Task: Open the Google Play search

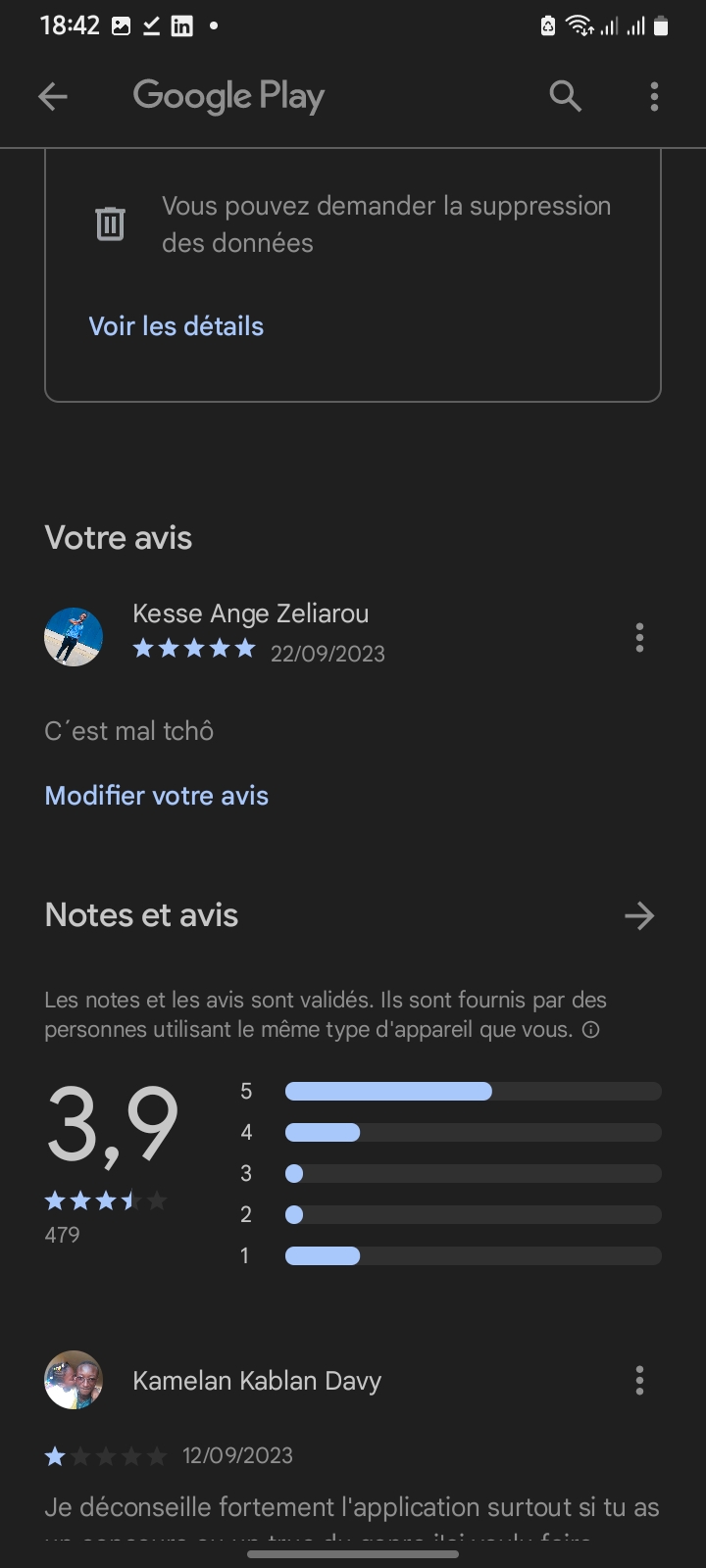Action: point(565,96)
